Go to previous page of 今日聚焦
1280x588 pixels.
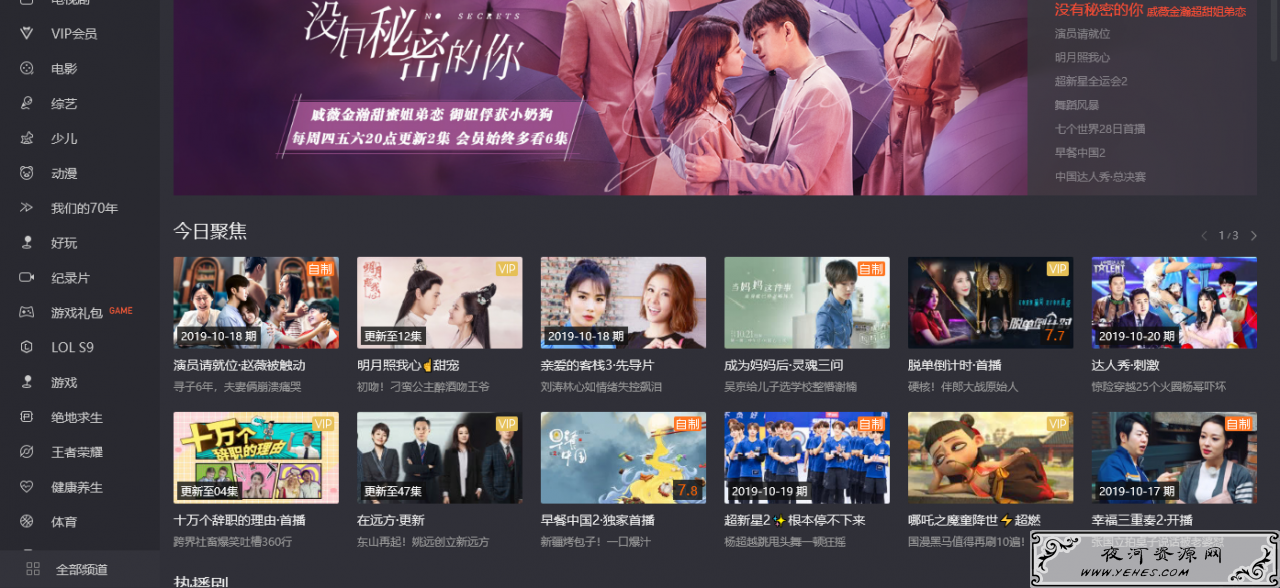pyautogui.click(x=1204, y=236)
